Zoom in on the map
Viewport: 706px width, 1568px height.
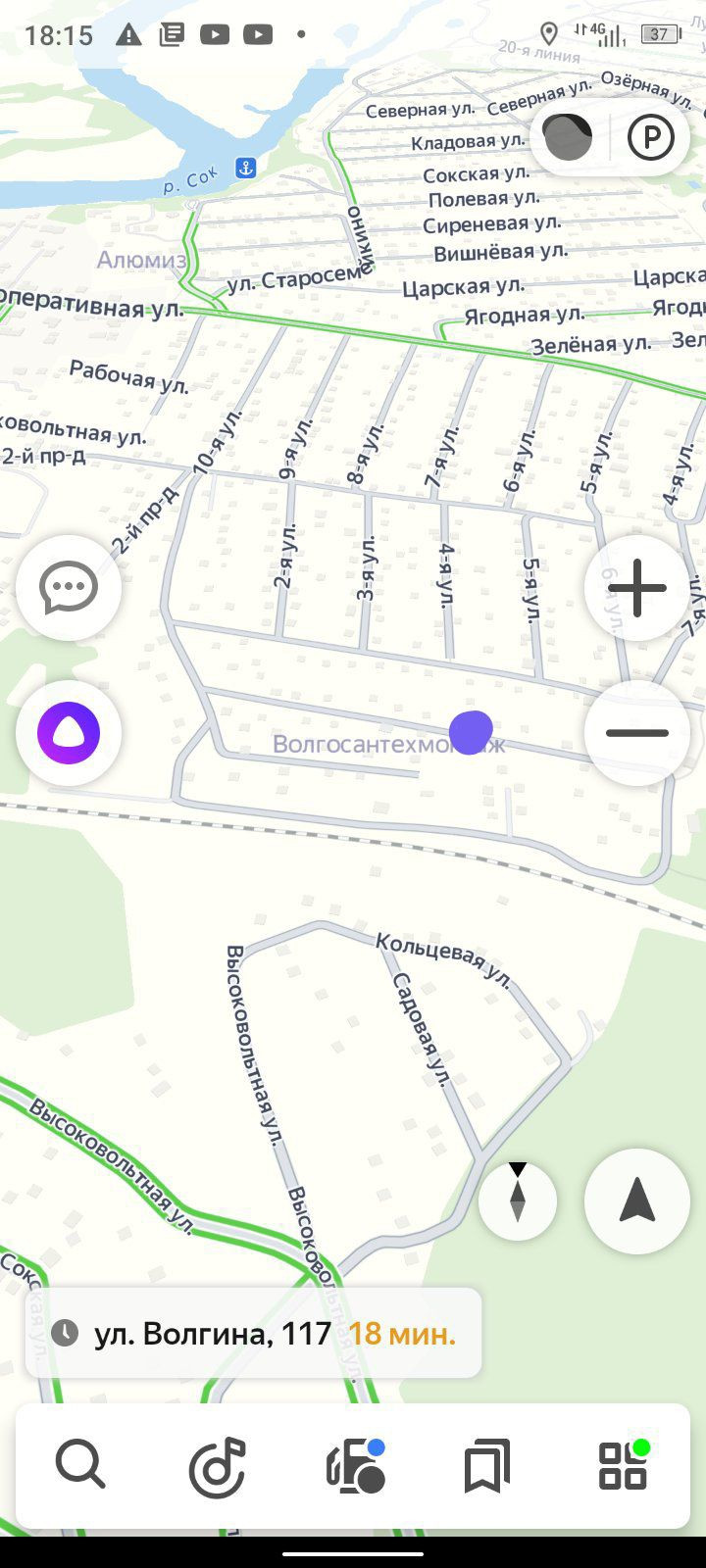637,588
